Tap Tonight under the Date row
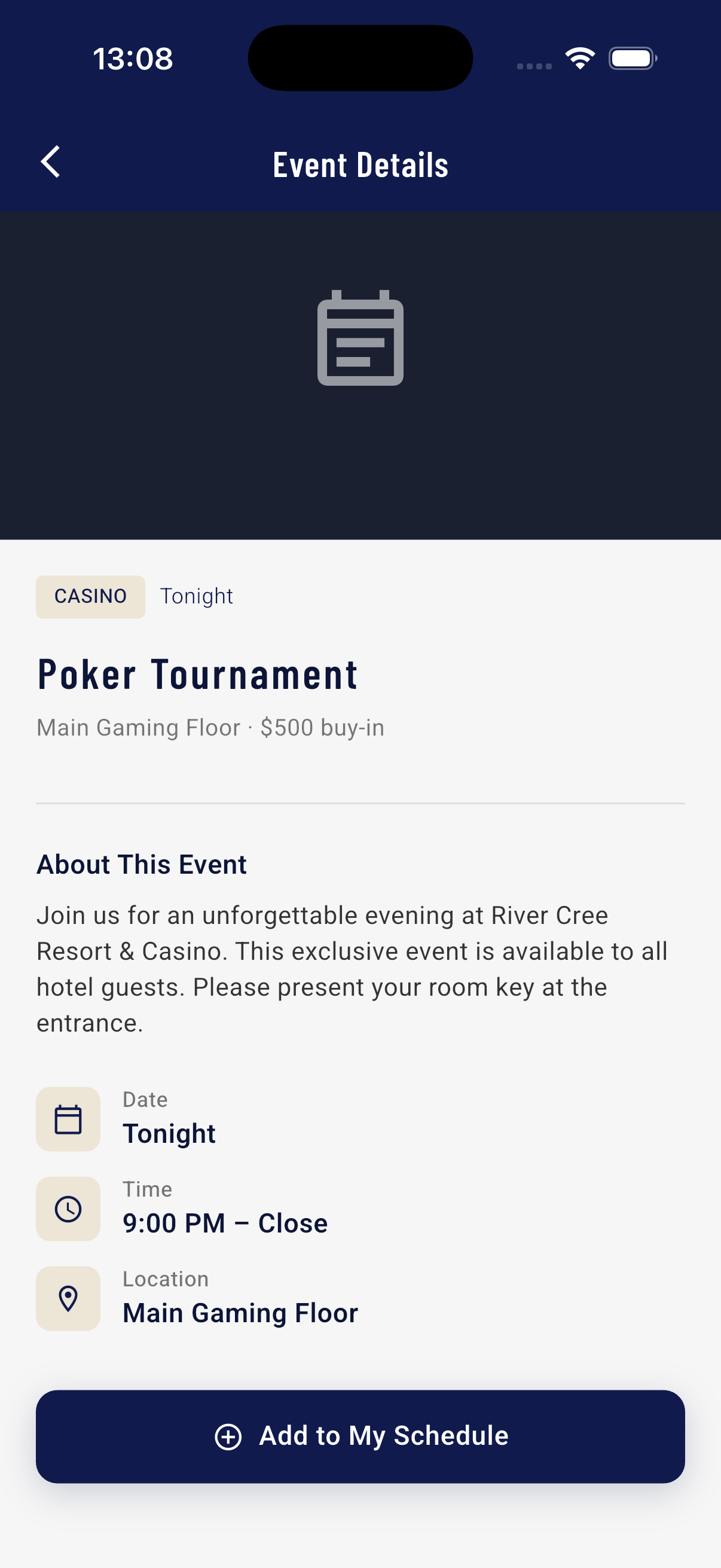Screen dimensions: 721x1568 point(169,1133)
